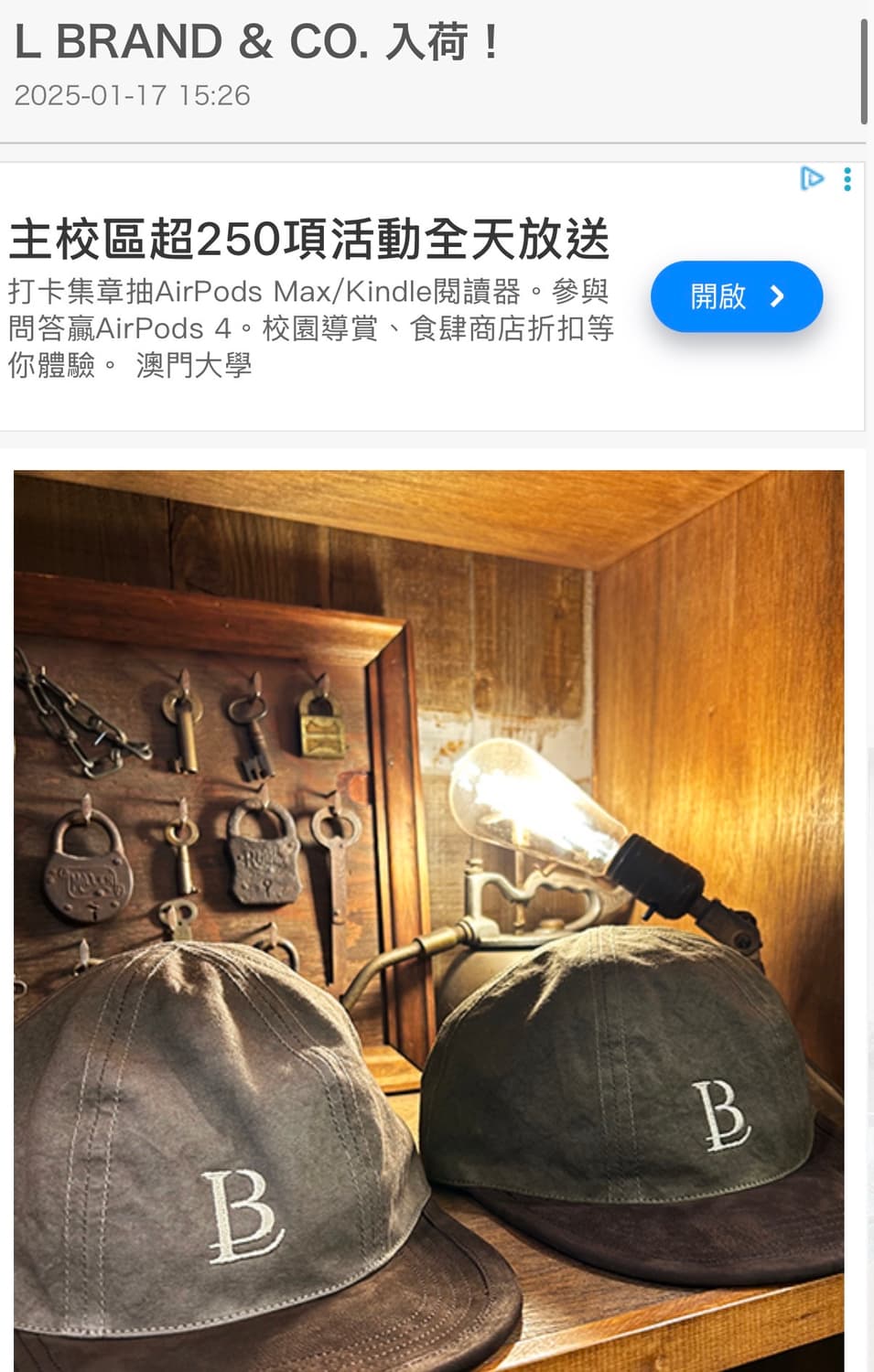Click the post title L BRAND & CO. 入荷！
The height and width of the screenshot is (1372, 874).
tap(254, 40)
